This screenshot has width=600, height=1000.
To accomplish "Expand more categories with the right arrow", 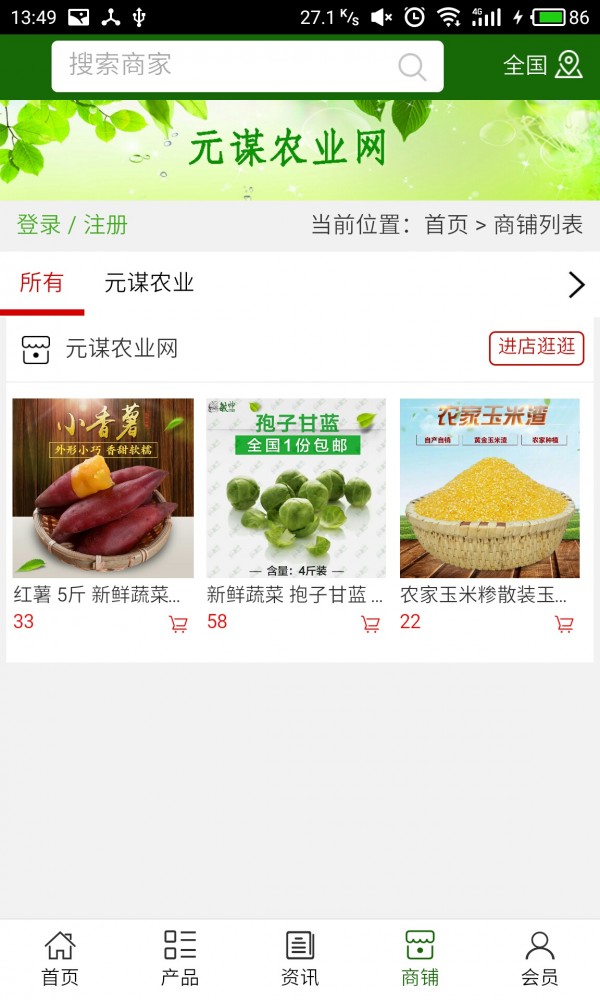I will 576,285.
